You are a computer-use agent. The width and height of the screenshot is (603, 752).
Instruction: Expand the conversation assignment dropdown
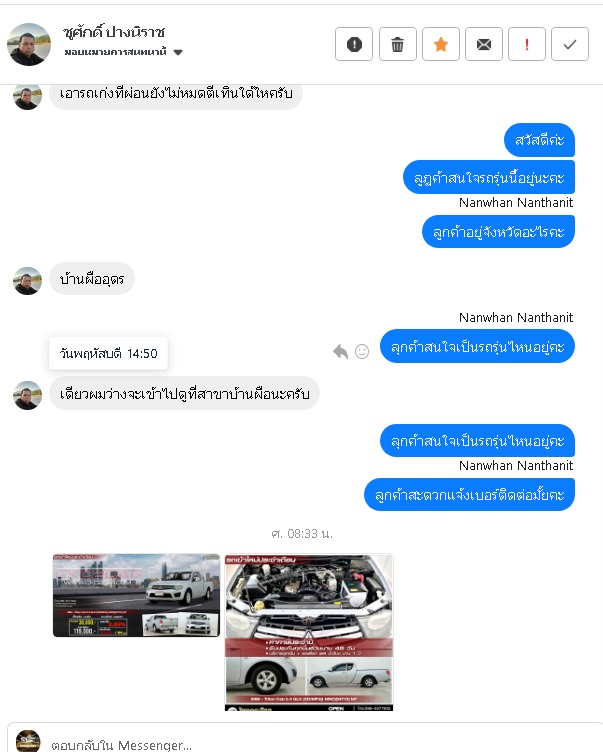[x=178, y=52]
